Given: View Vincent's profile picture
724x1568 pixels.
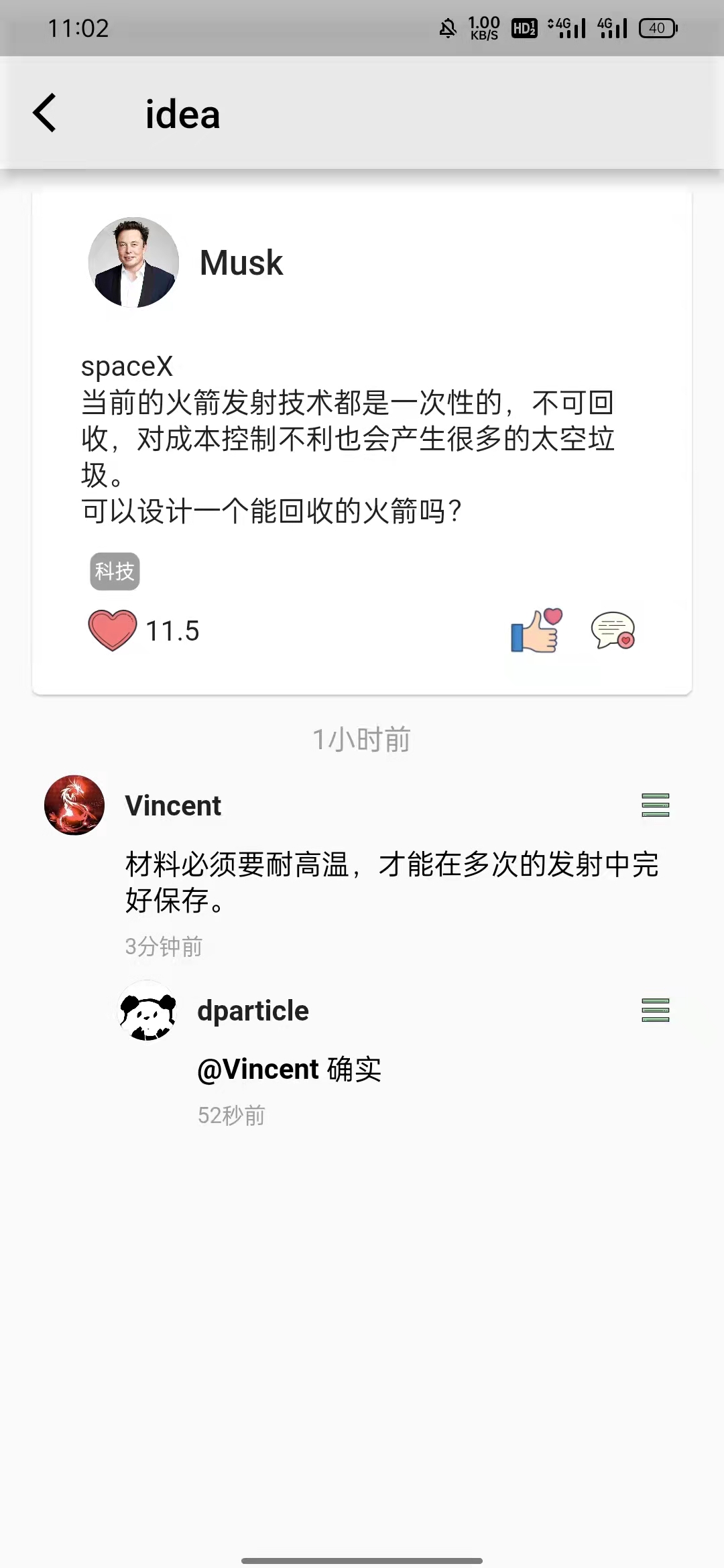Looking at the screenshot, I should [x=74, y=805].
